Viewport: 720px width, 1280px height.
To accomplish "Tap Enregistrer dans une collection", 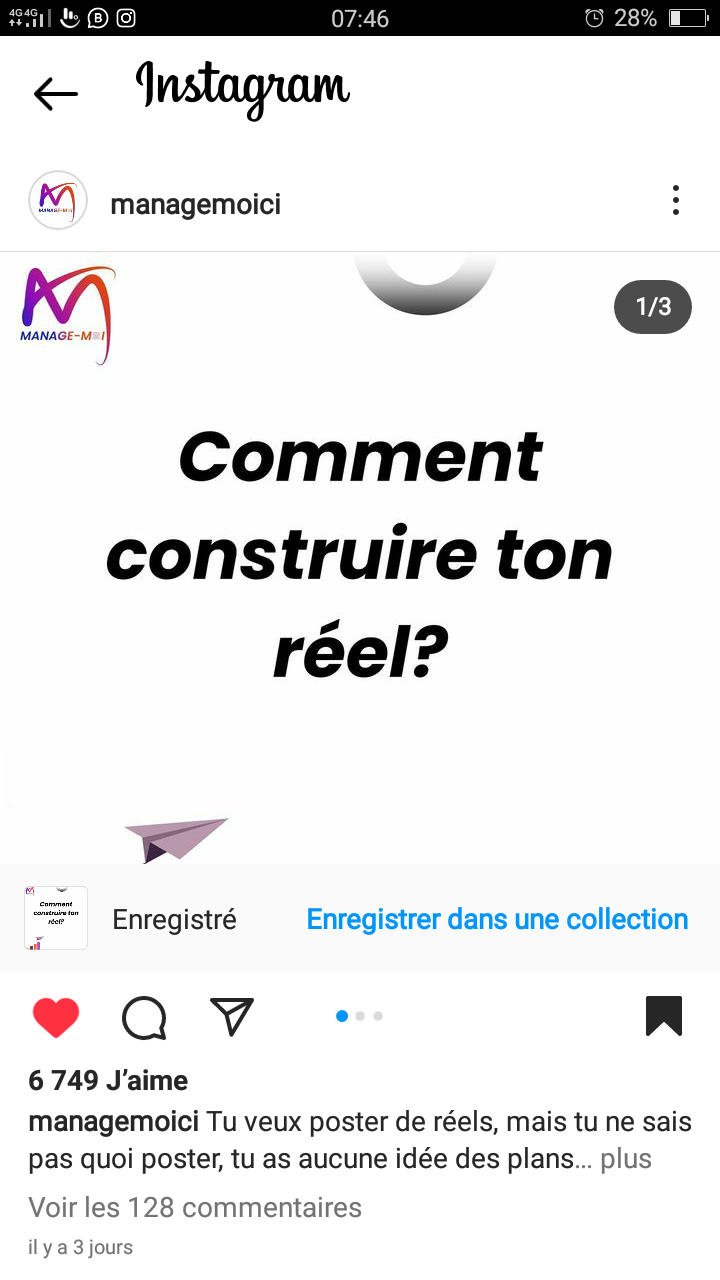I will tap(497, 919).
